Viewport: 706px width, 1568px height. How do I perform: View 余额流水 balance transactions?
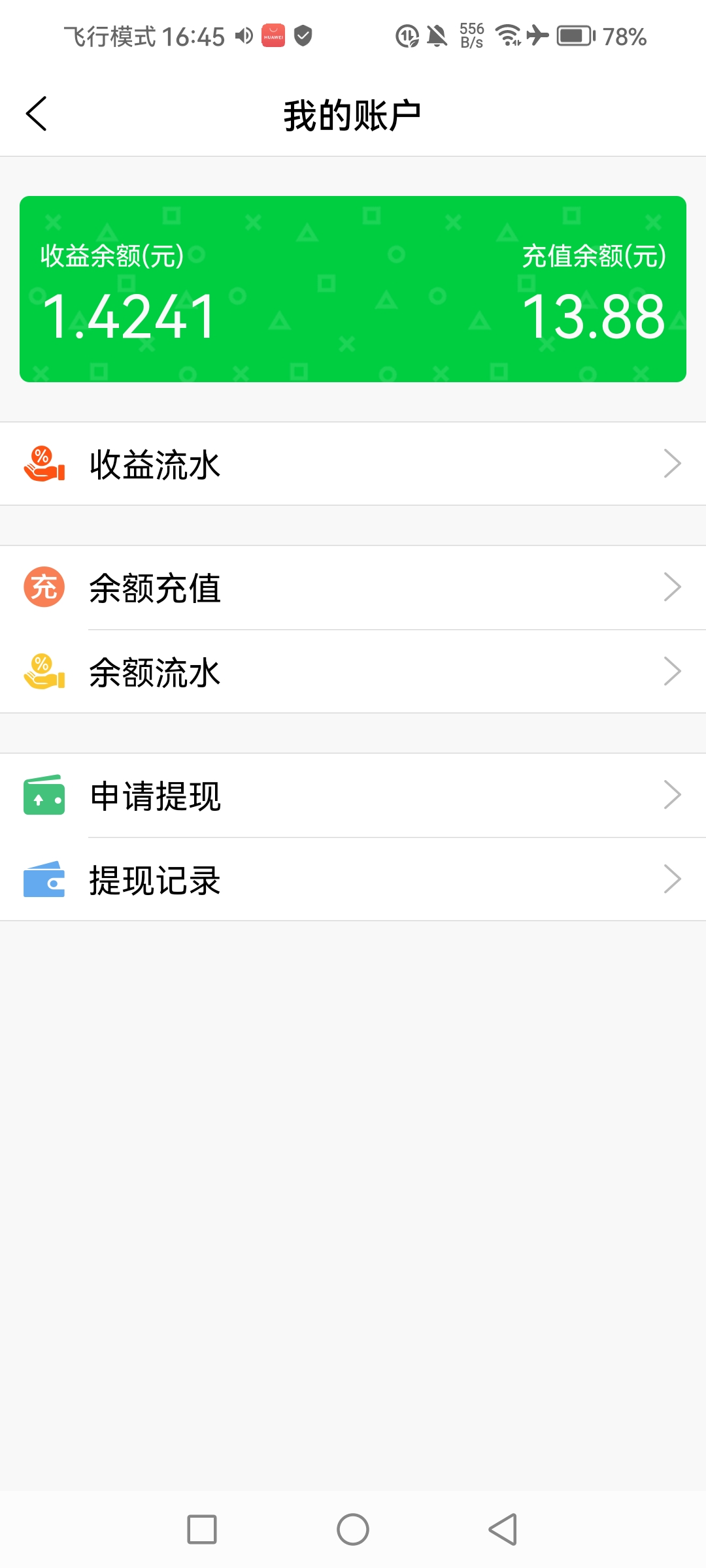click(353, 672)
